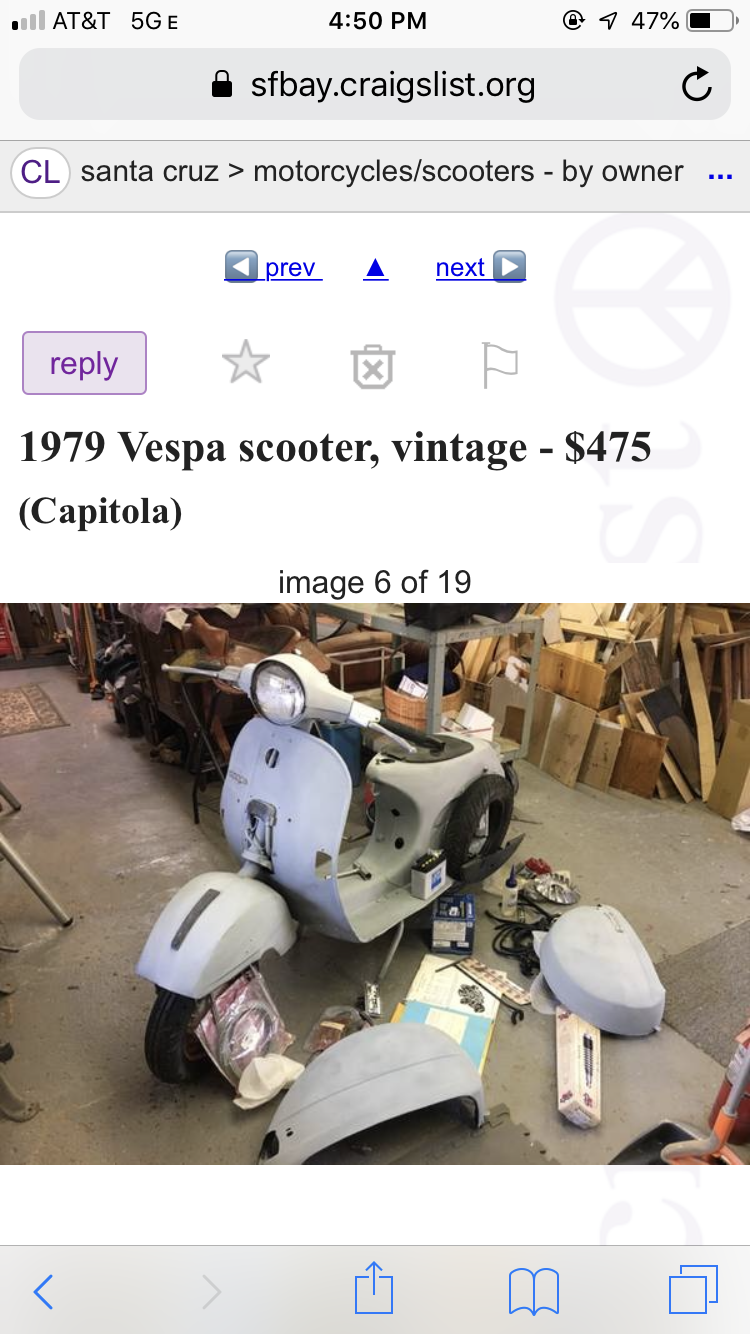Go to the previous listing
Image resolution: width=750 pixels, height=1334 pixels.
pos(273,267)
